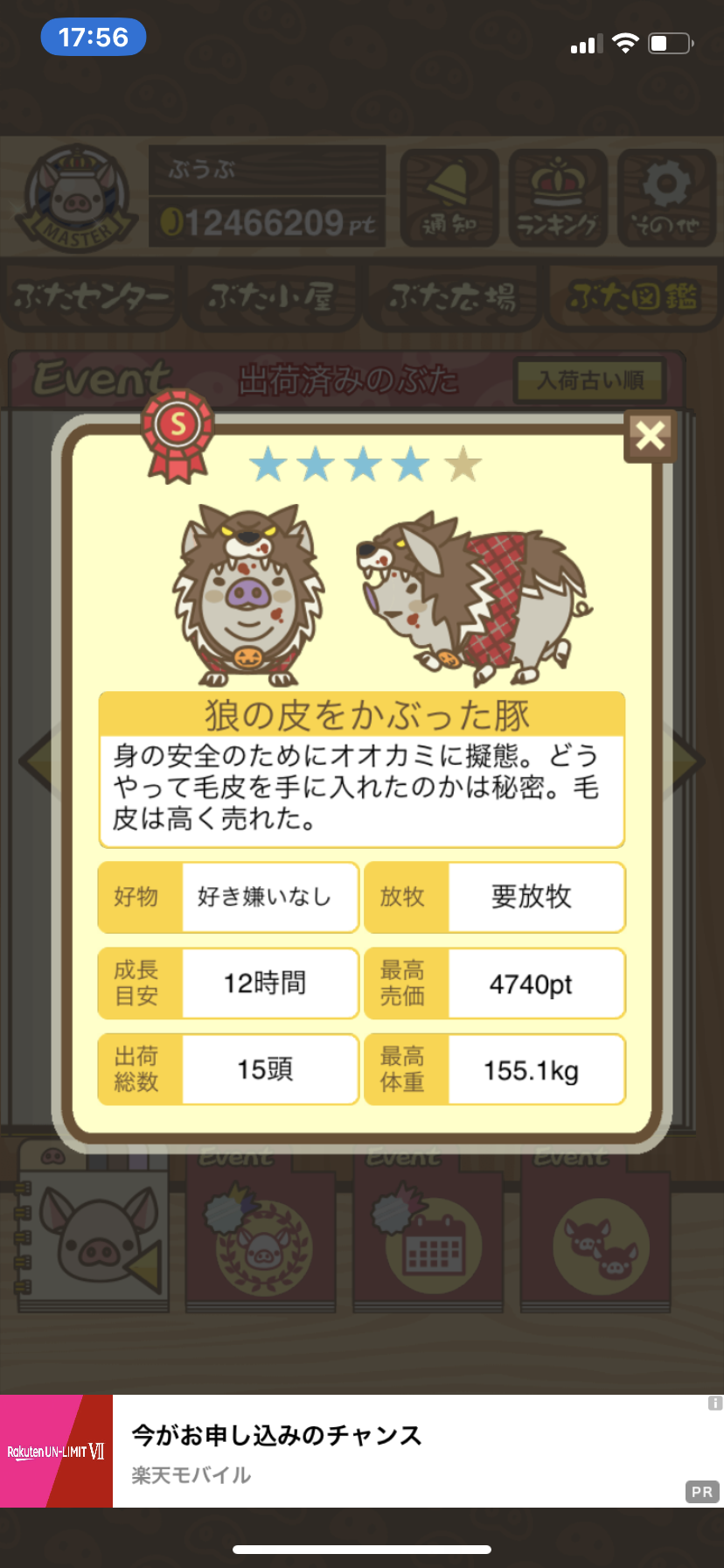Open the 楽天モバイル ad banner
This screenshot has height=1568, width=724.
coord(362,1451)
